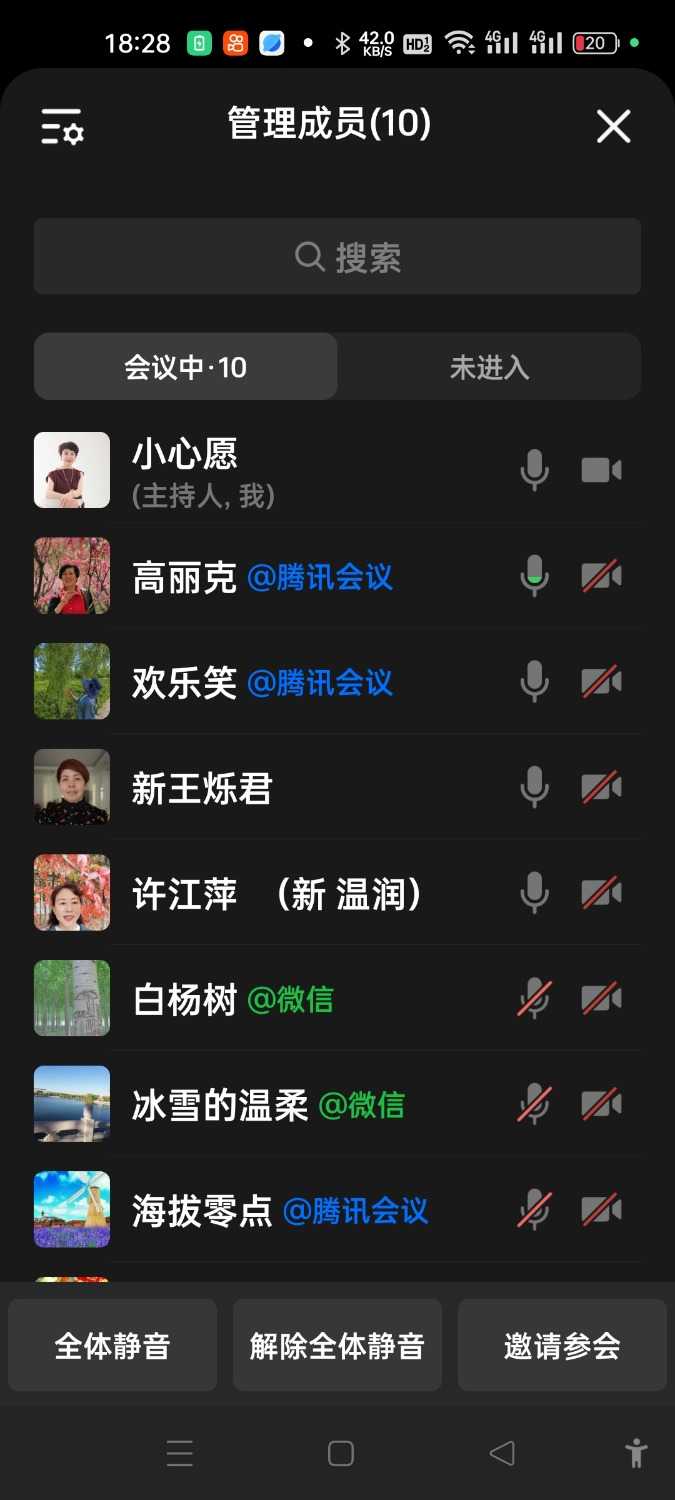
Task: Mute everyone with 全体静音
Action: pos(112,1345)
